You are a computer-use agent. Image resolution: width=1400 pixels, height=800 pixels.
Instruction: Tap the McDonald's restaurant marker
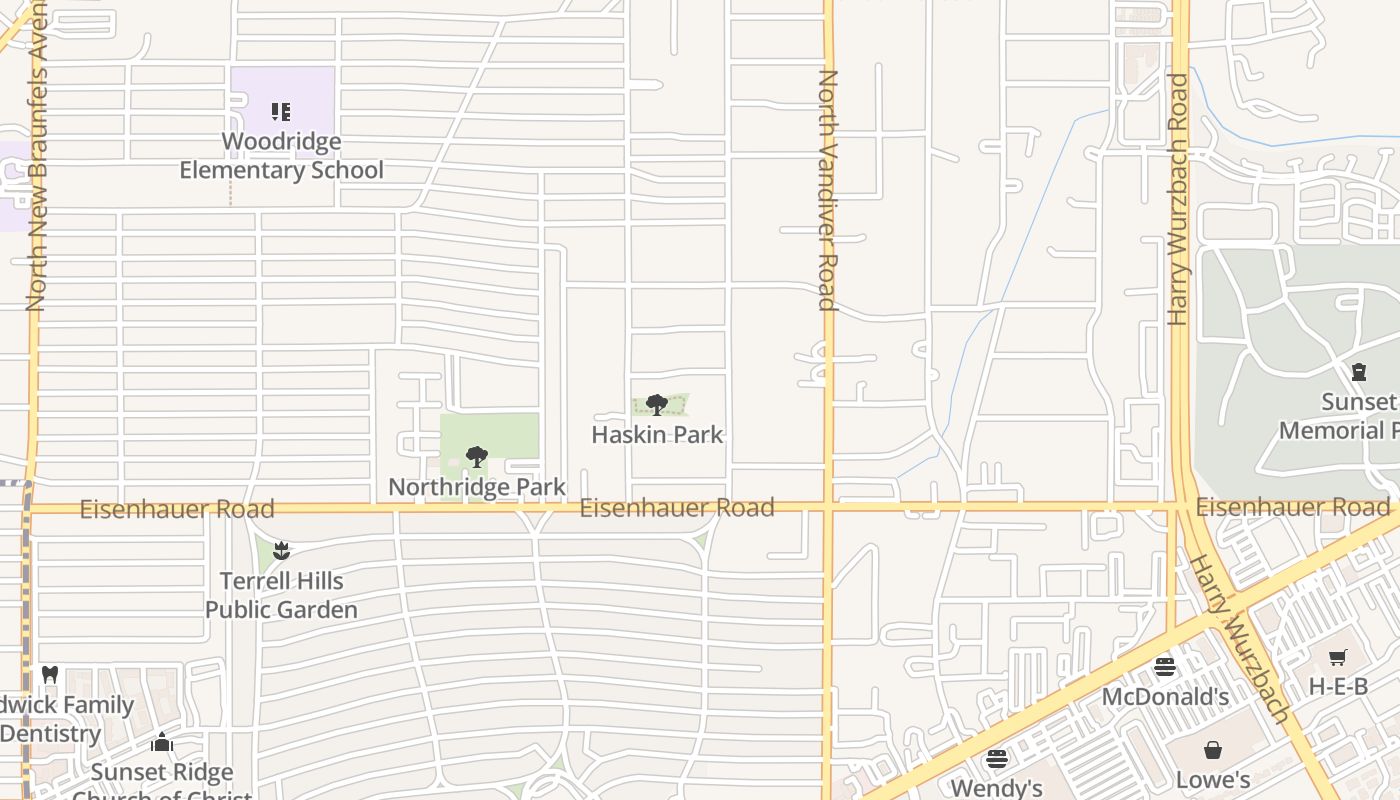(1165, 666)
